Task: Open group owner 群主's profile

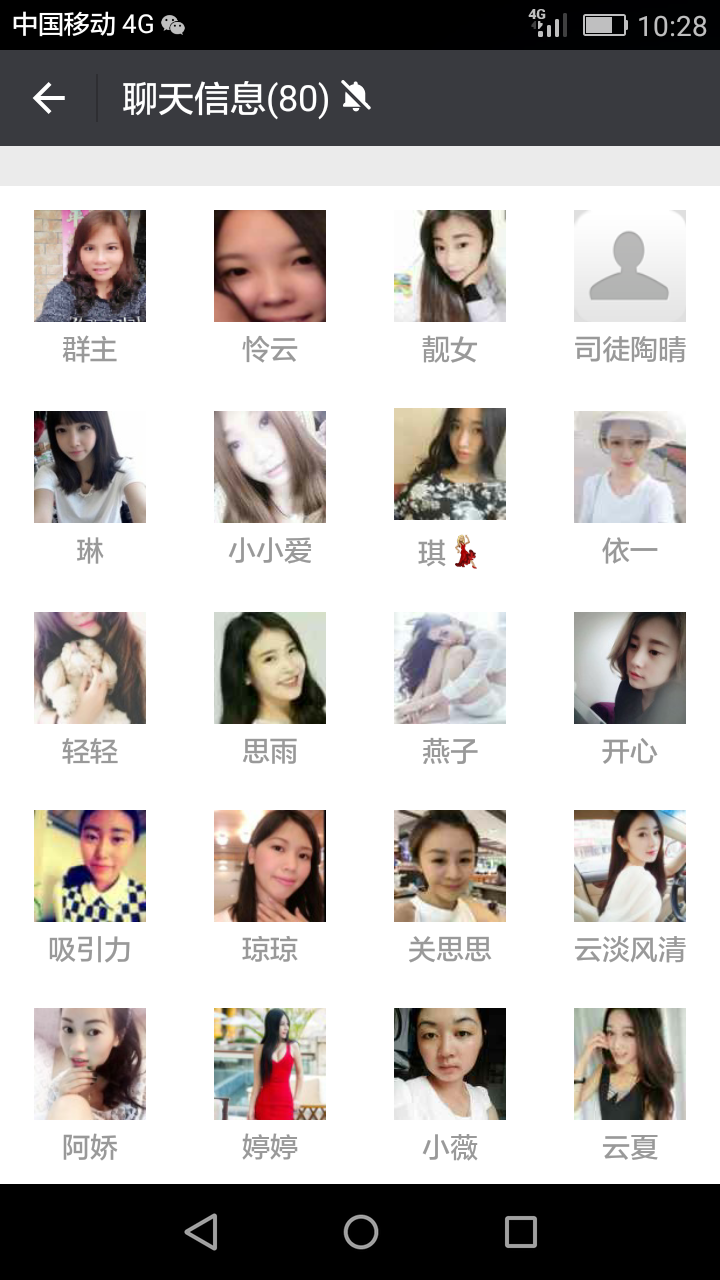Action: click(90, 266)
